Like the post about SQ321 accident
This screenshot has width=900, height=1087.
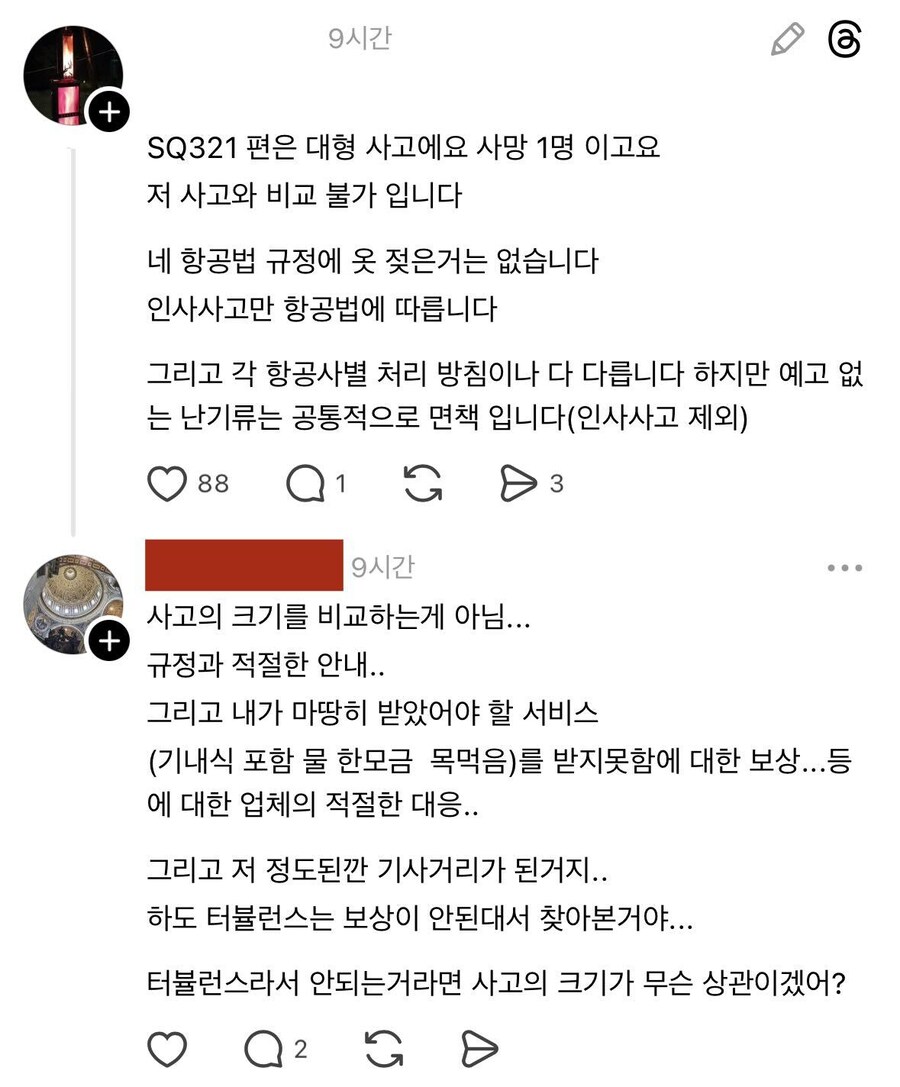[168, 484]
